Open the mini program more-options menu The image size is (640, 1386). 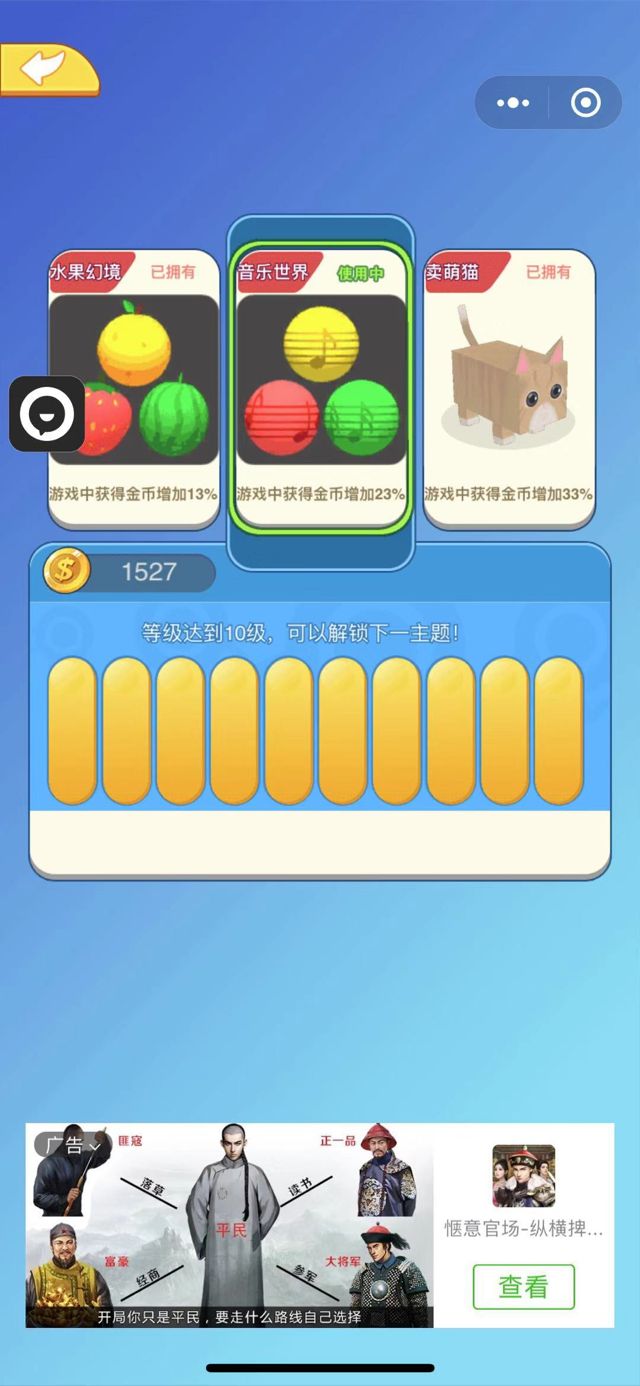point(513,103)
